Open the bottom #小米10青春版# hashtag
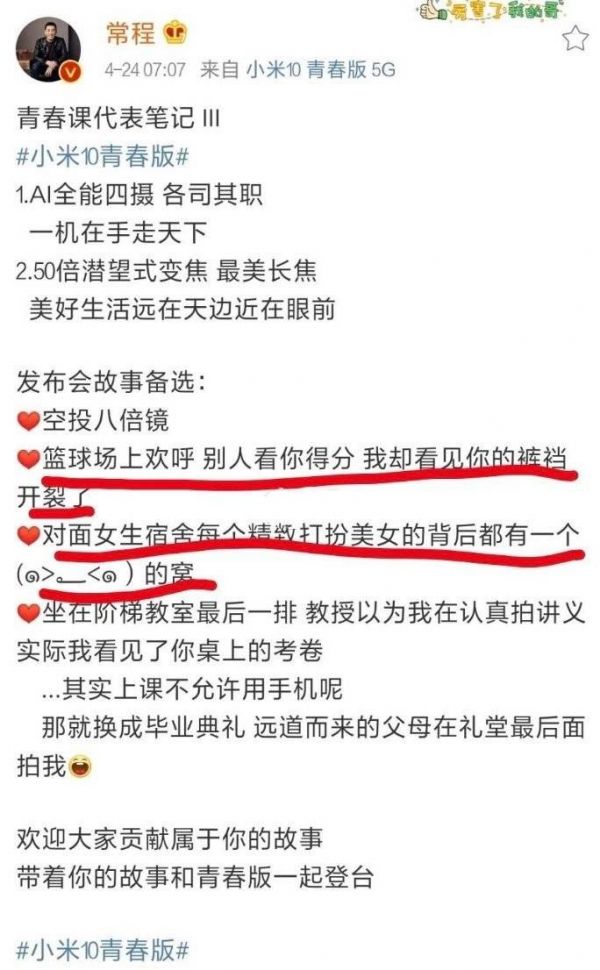The image size is (600, 970). pos(103,948)
